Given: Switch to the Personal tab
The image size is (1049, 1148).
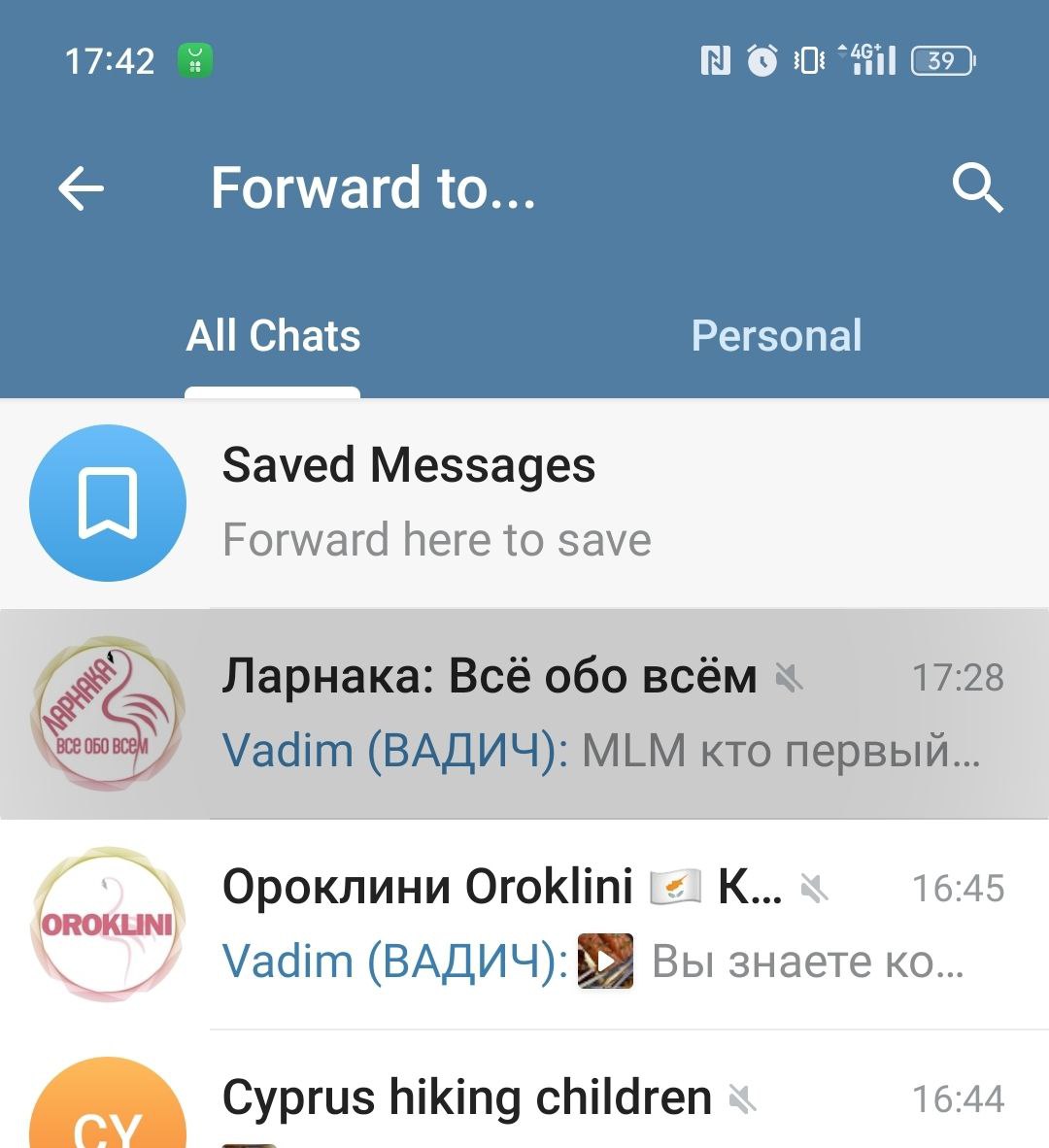Looking at the screenshot, I should 776,336.
